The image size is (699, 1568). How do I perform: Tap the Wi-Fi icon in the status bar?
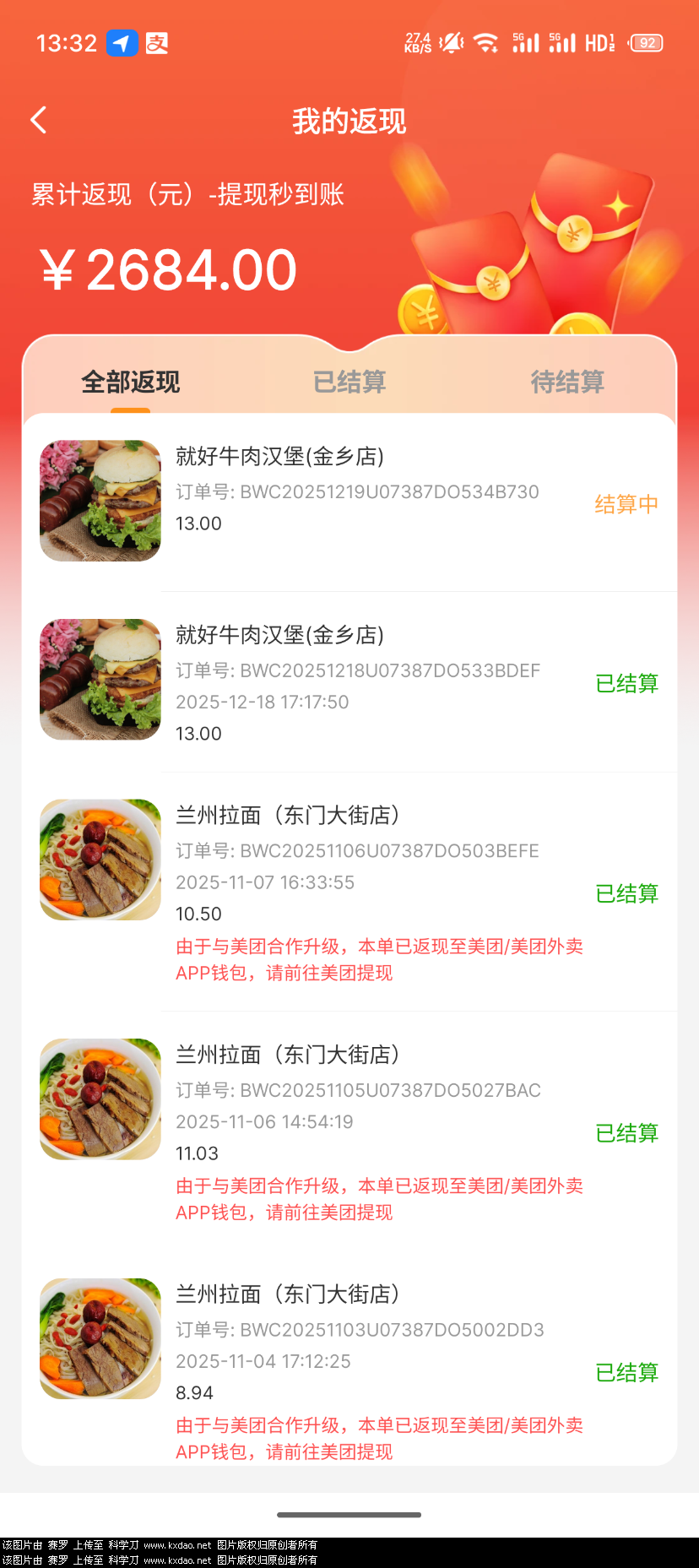[x=487, y=41]
